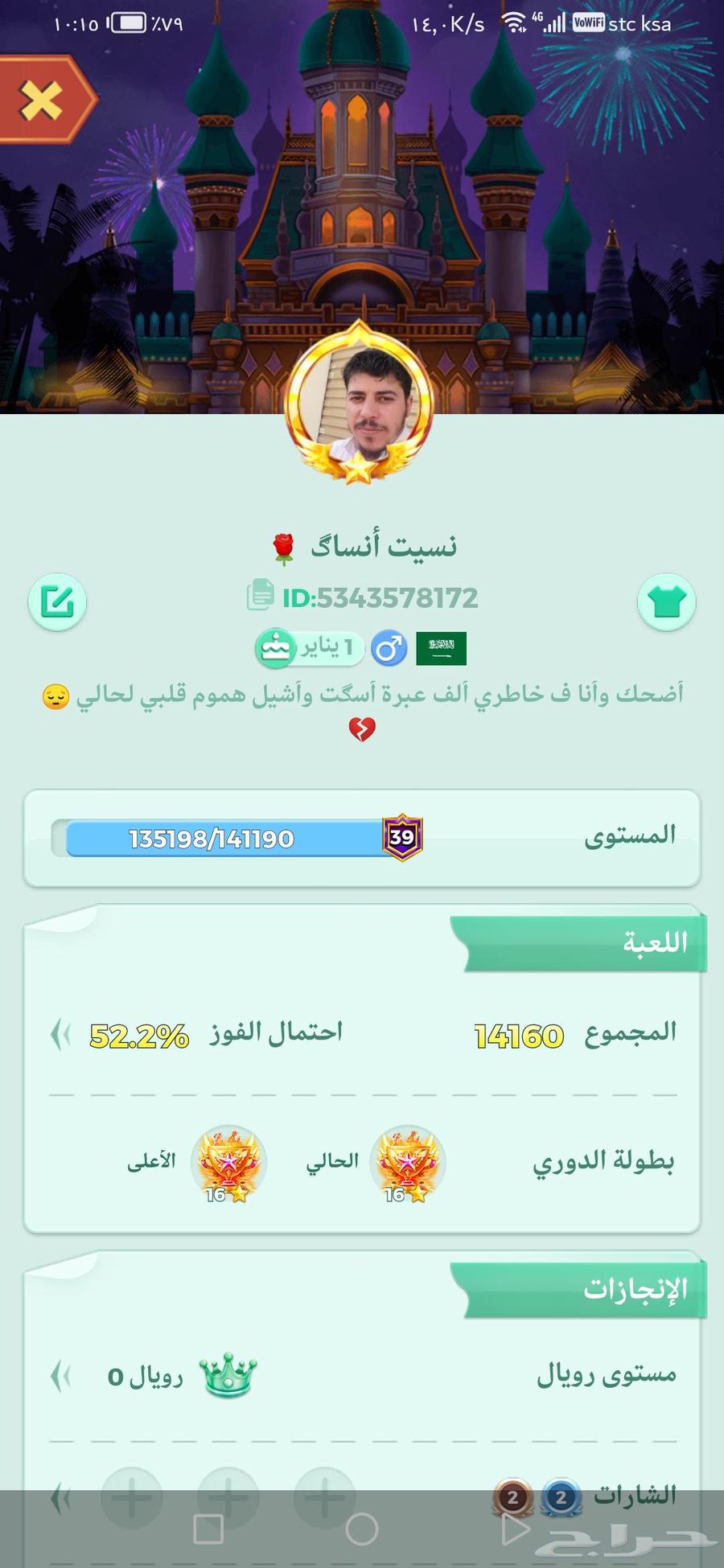The height and width of the screenshot is (1568, 724).
Task: Open the wardrobe t-shirt icon
Action: pyautogui.click(x=666, y=601)
